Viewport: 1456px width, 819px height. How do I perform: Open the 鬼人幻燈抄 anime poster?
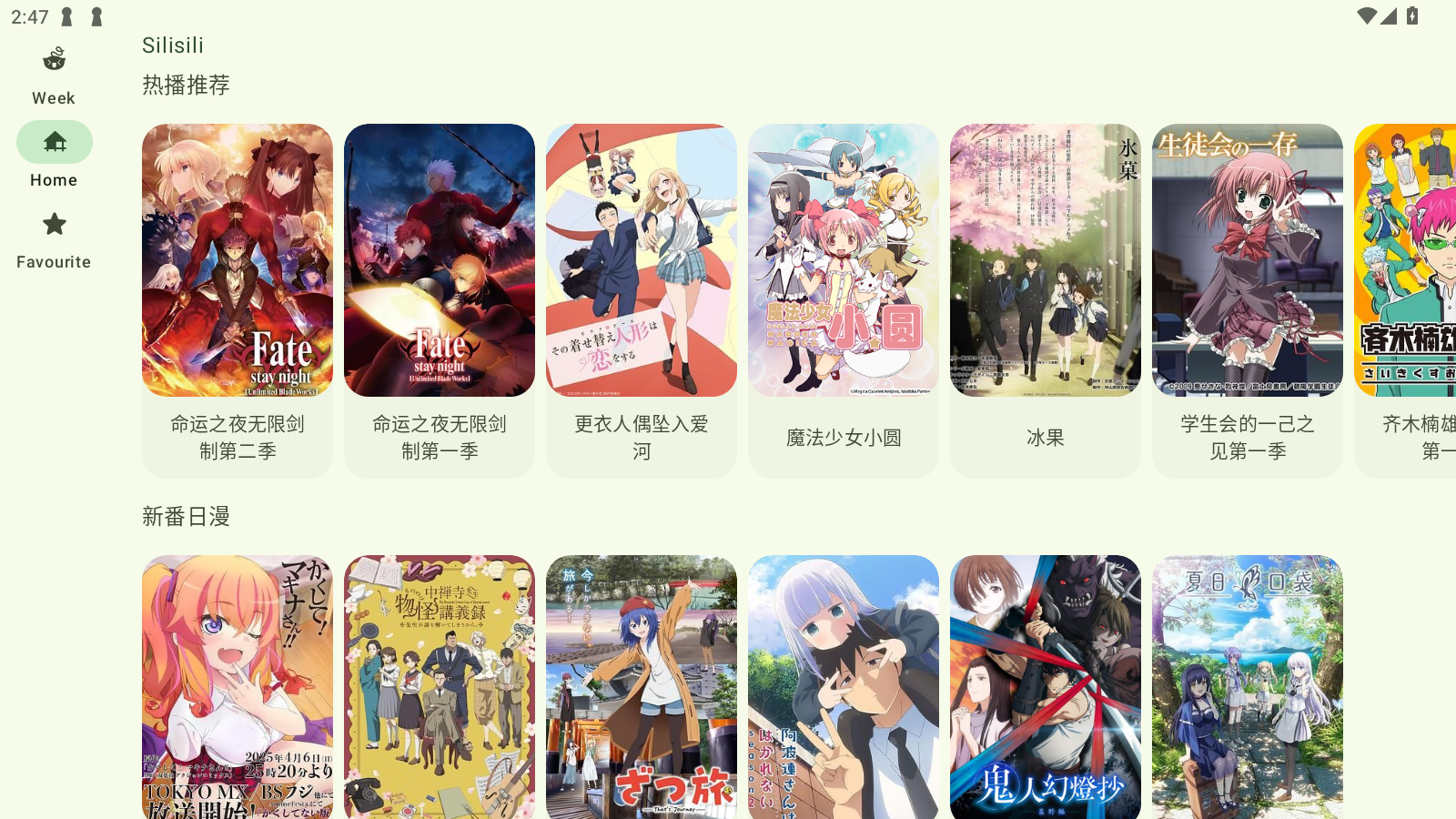1046,687
